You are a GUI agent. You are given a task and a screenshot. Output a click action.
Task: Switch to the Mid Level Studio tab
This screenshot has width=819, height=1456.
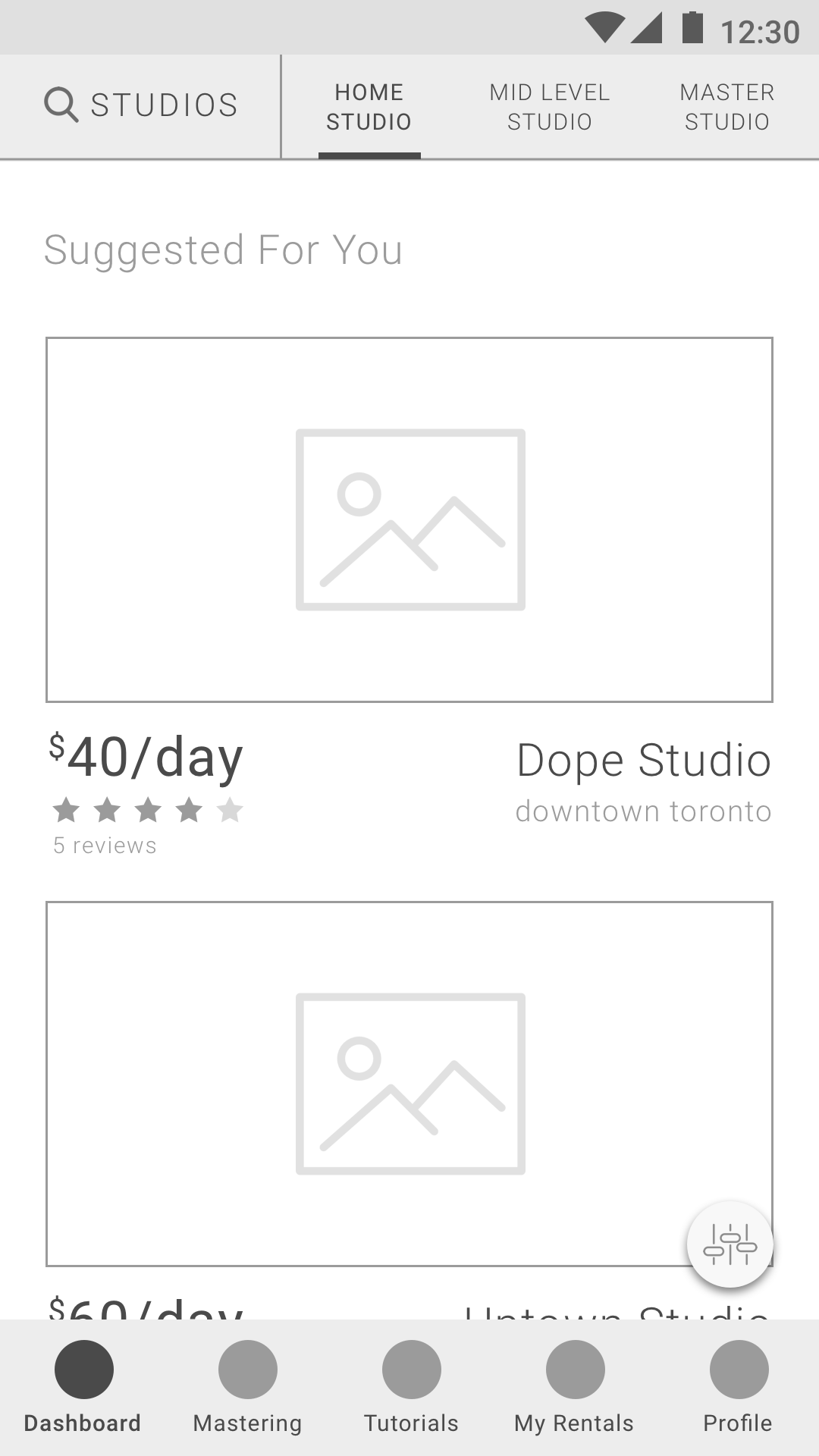(x=550, y=107)
